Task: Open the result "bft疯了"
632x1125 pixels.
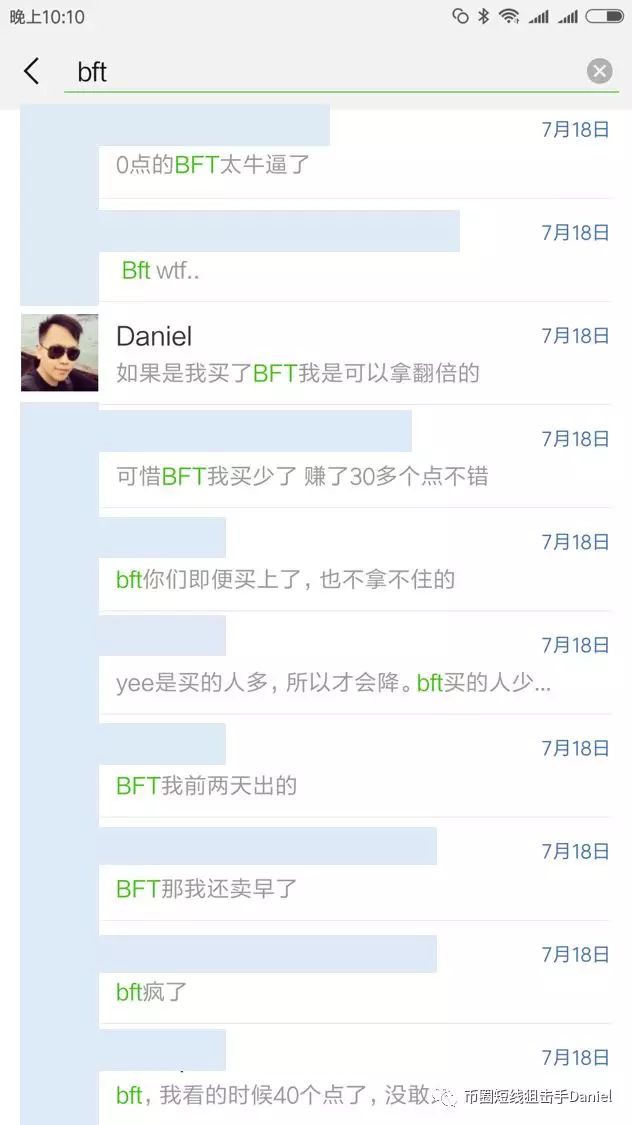Action: [x=316, y=973]
